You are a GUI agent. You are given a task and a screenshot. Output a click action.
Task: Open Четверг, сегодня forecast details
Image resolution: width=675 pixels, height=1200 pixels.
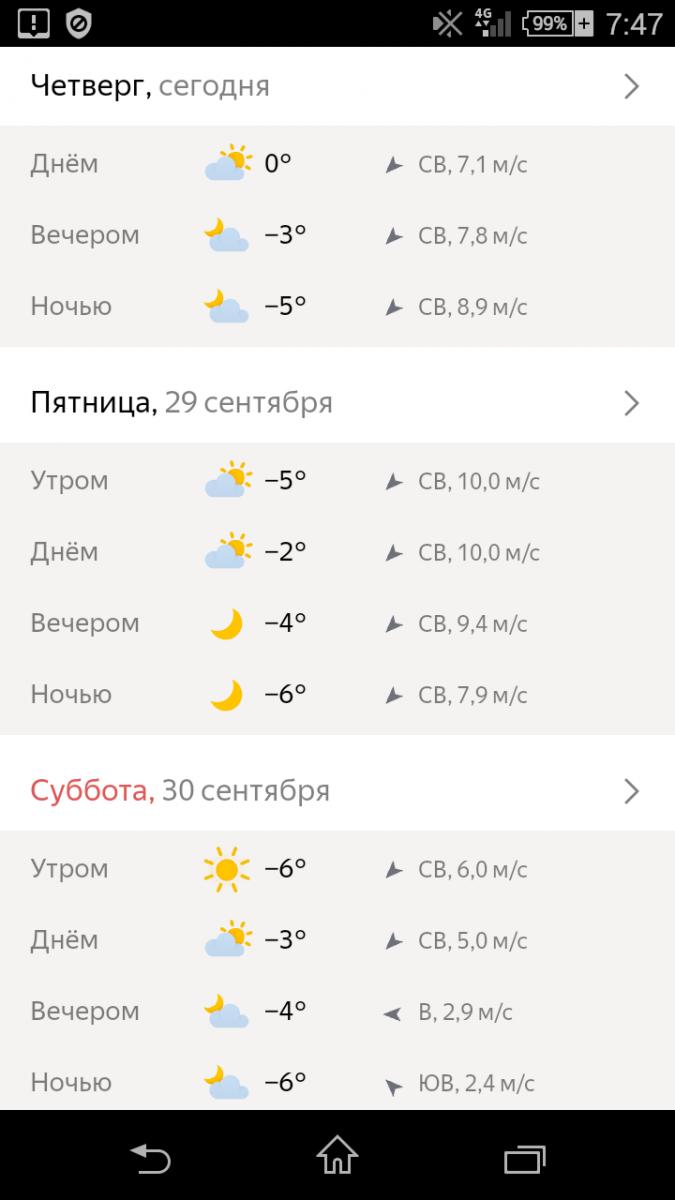click(337, 86)
